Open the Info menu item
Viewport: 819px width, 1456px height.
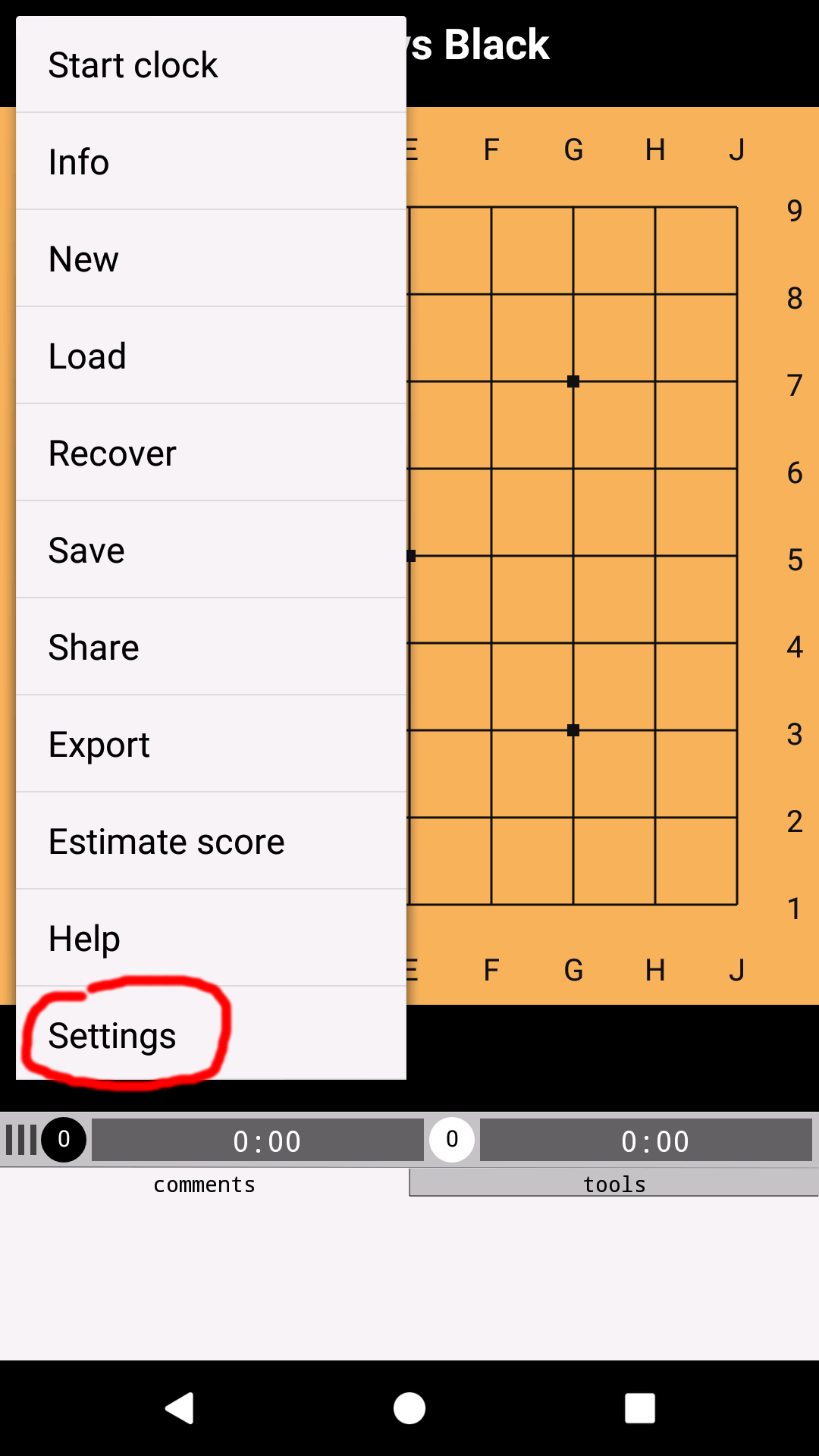(211, 162)
